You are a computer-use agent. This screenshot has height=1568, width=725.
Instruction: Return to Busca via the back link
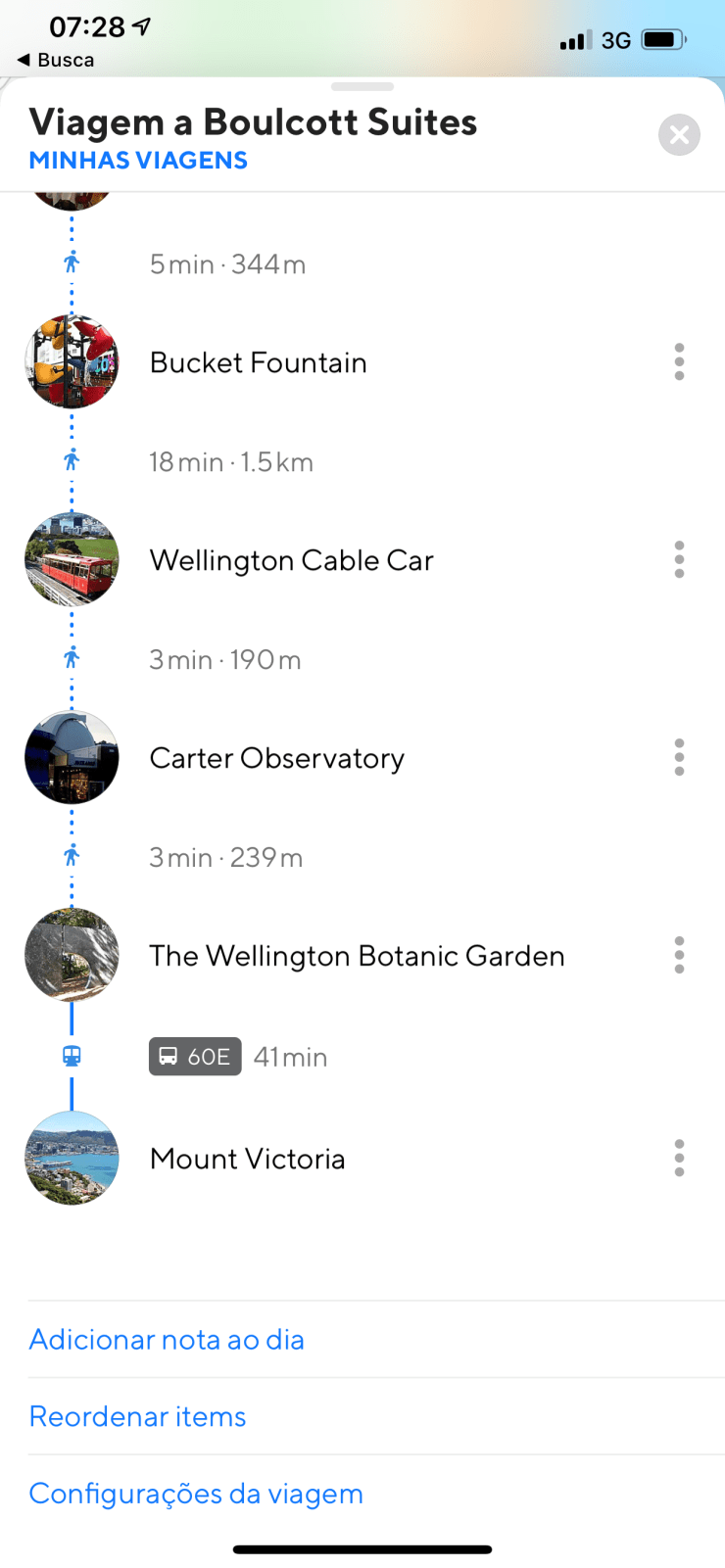click(x=57, y=60)
